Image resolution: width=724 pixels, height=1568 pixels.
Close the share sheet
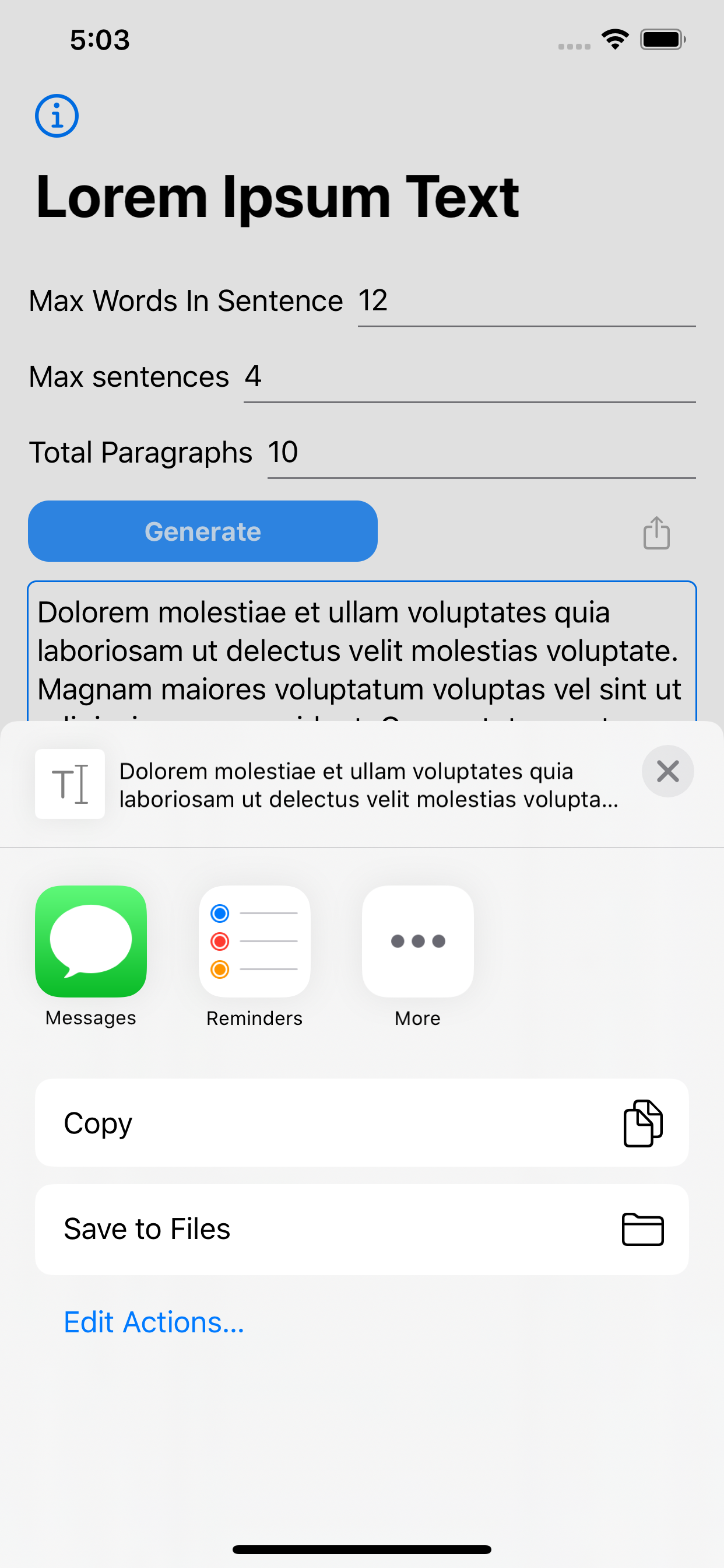(667, 771)
